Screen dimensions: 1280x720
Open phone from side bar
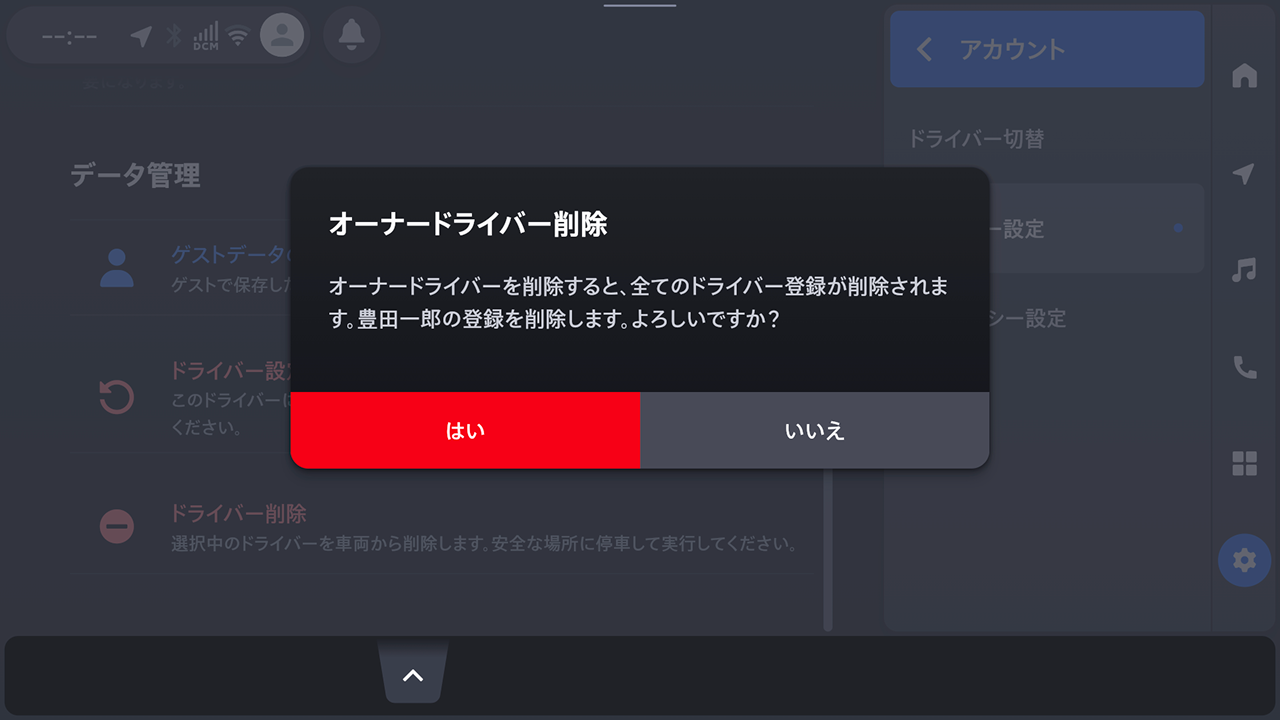(1244, 367)
